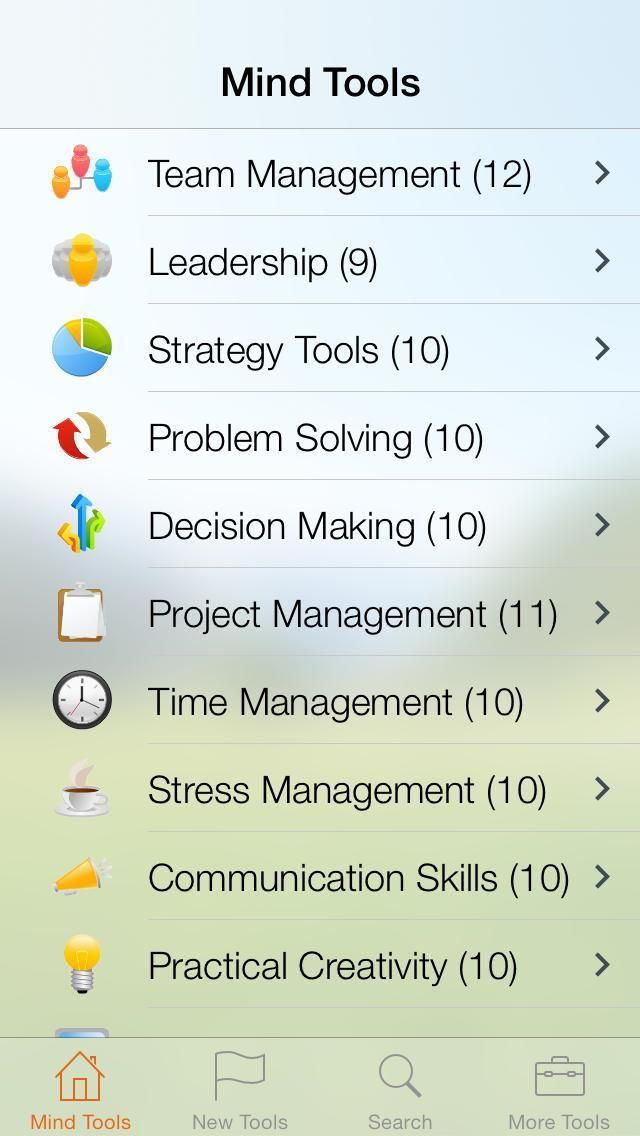Tap the Mind Tools home tab
Viewport: 640px width, 1136px height.
pyautogui.click(x=80, y=1090)
